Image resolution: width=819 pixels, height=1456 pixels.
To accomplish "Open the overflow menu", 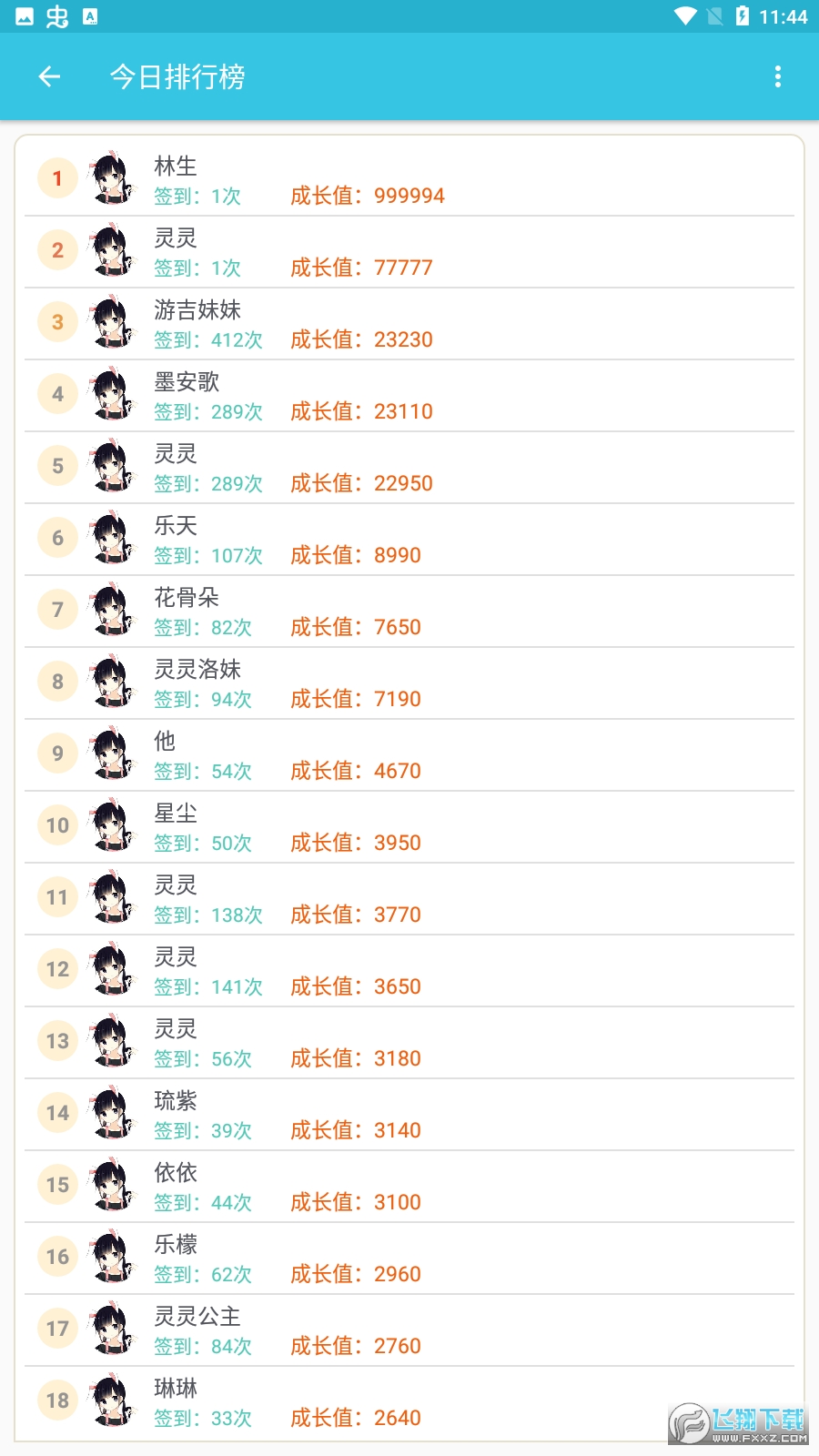I will pyautogui.click(x=777, y=77).
